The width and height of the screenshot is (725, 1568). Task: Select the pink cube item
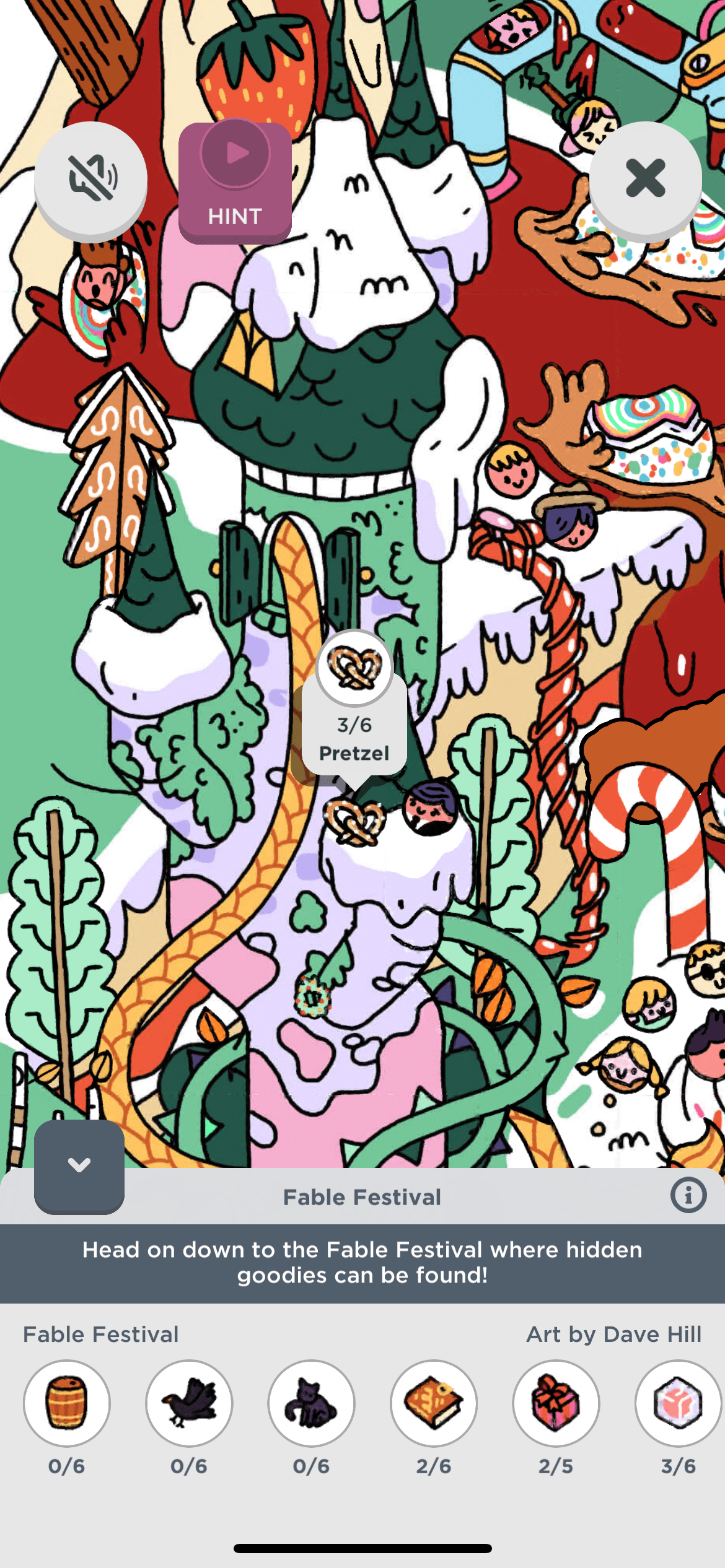click(677, 1403)
